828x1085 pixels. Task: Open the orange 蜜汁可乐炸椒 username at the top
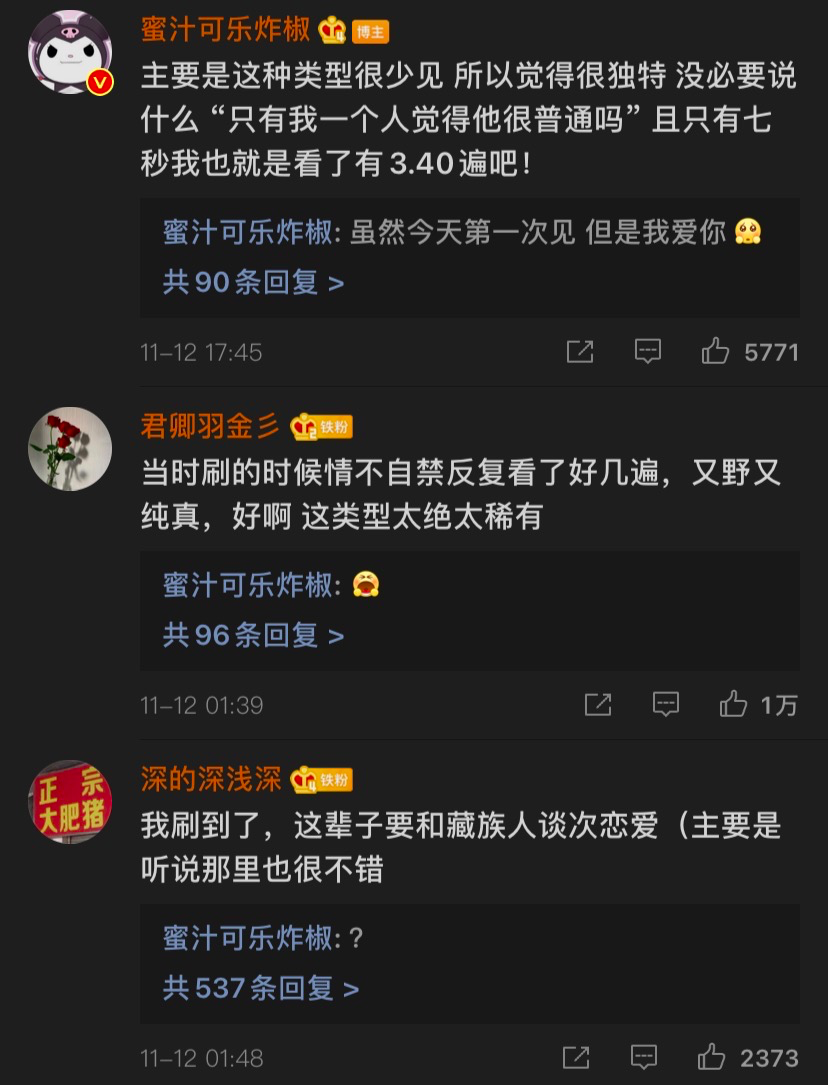[x=226, y=30]
